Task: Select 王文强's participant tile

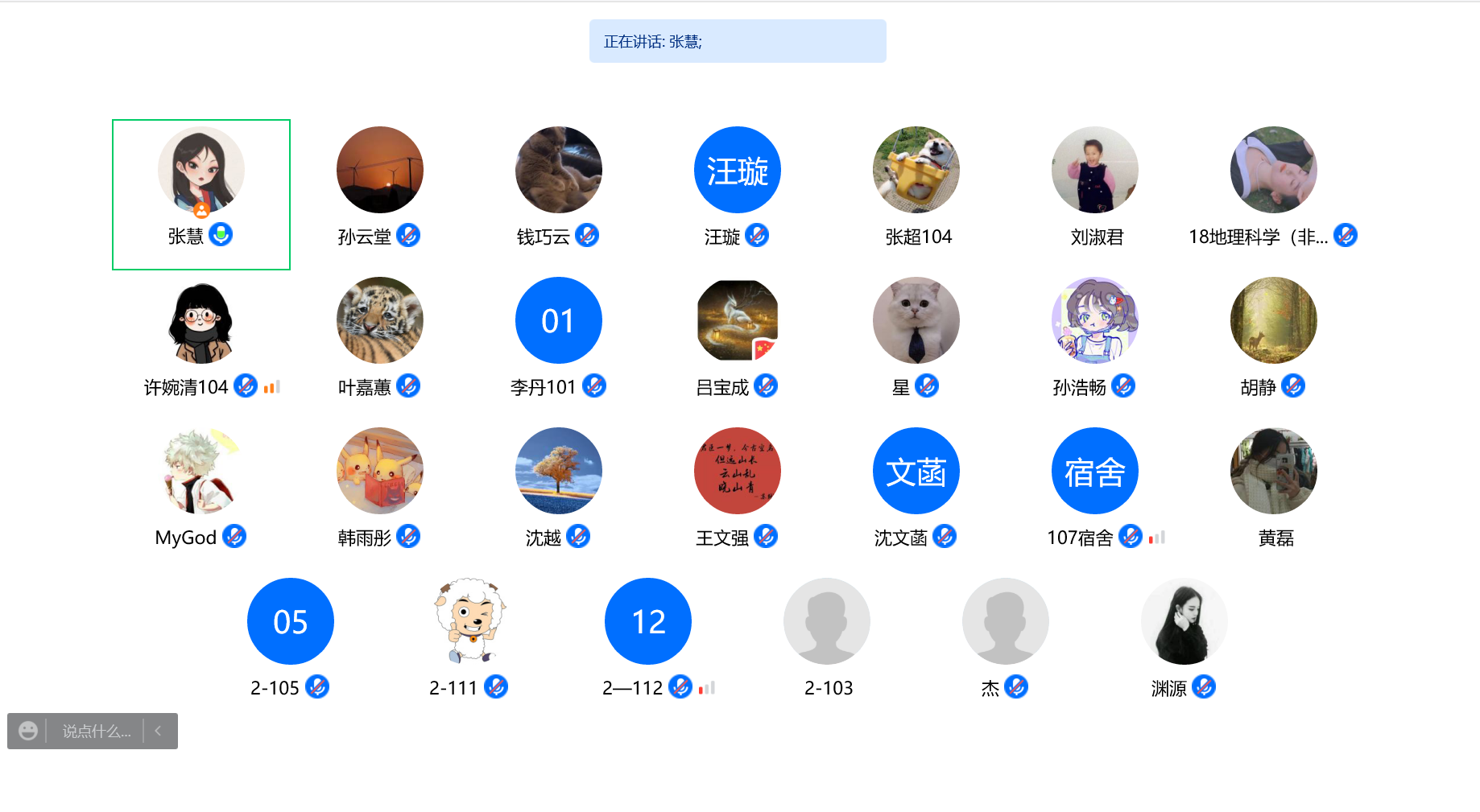Action: (737, 471)
